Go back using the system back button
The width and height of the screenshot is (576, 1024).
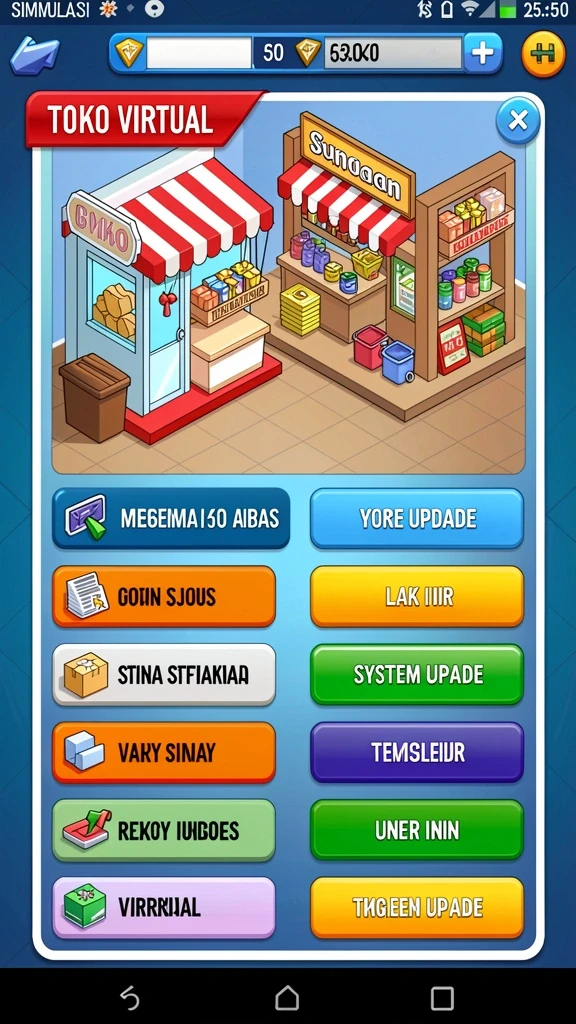131,998
